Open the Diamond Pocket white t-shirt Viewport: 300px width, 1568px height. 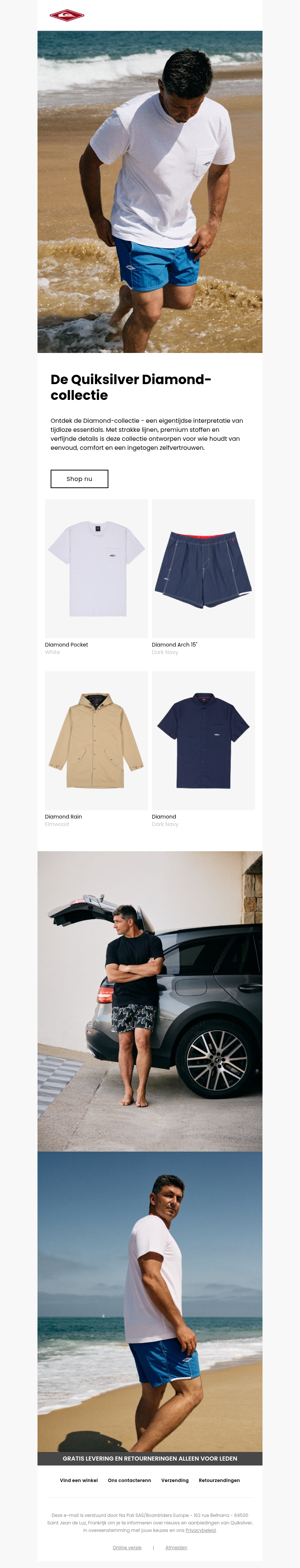click(x=96, y=568)
